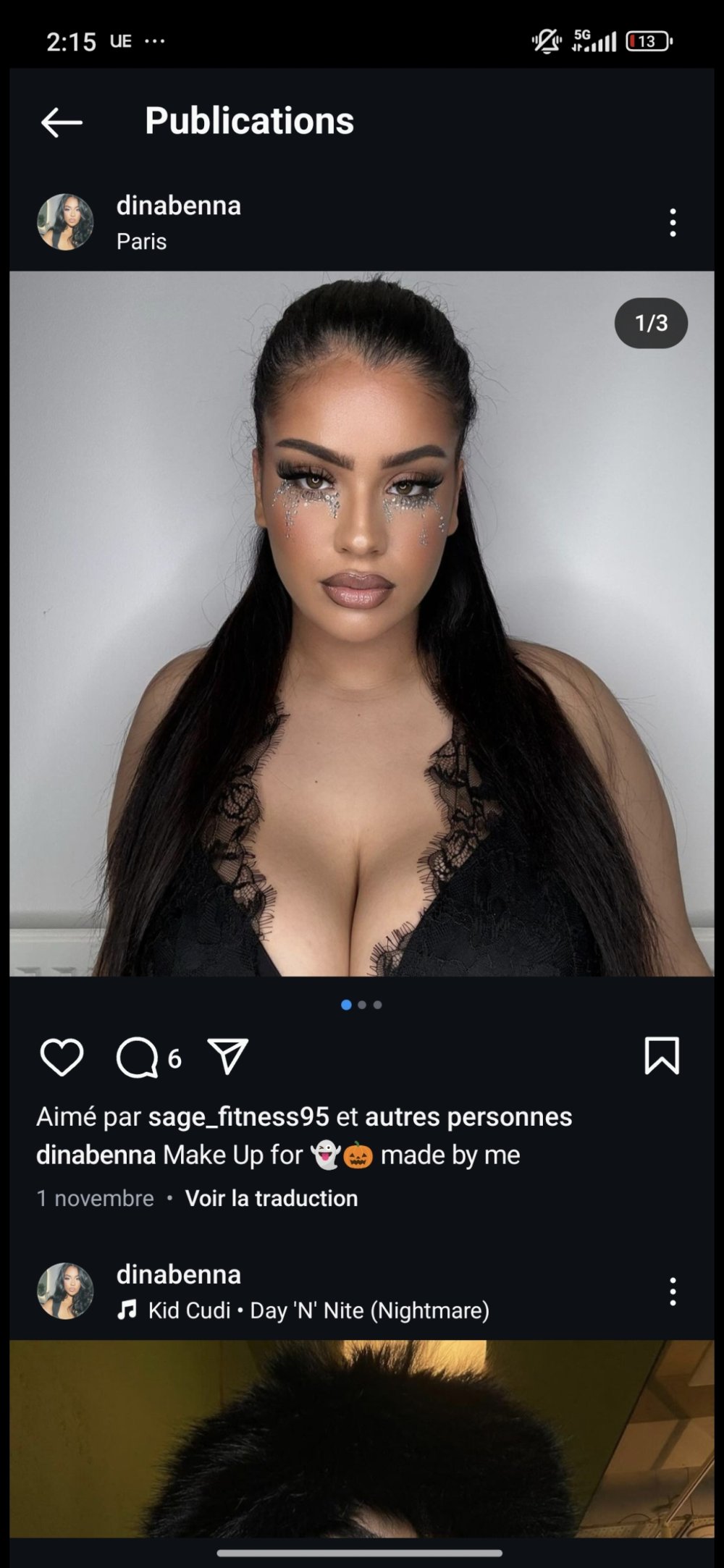Screen dimensions: 724x1568
Task: Open dinabenna's profile picture on first post
Action: pos(65,222)
